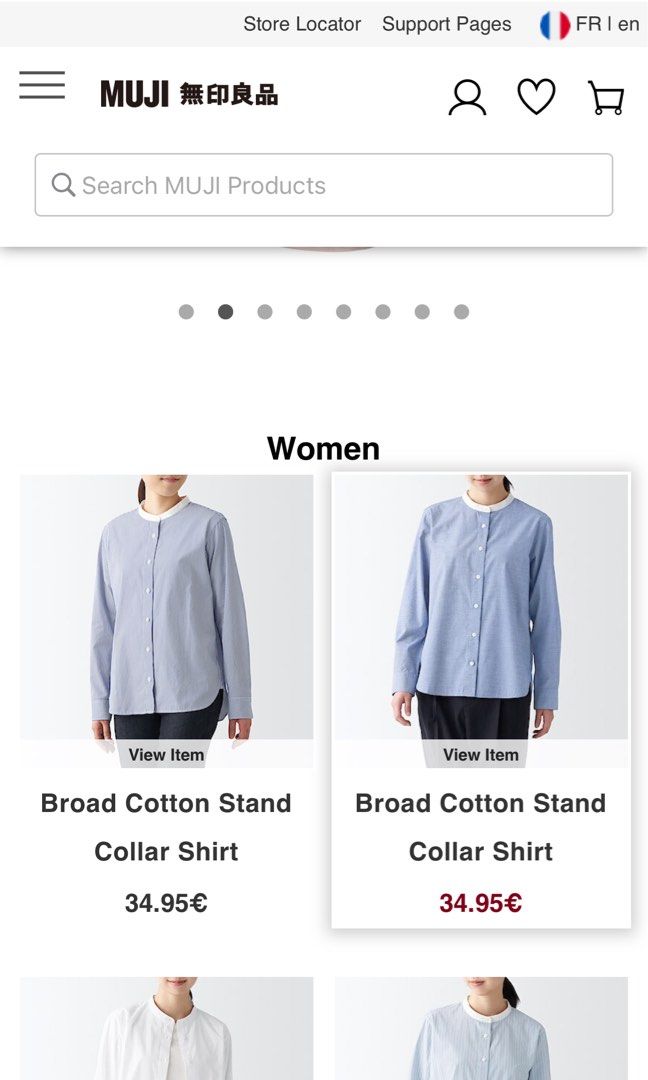
Task: Open the Store Locator link
Action: click(301, 24)
